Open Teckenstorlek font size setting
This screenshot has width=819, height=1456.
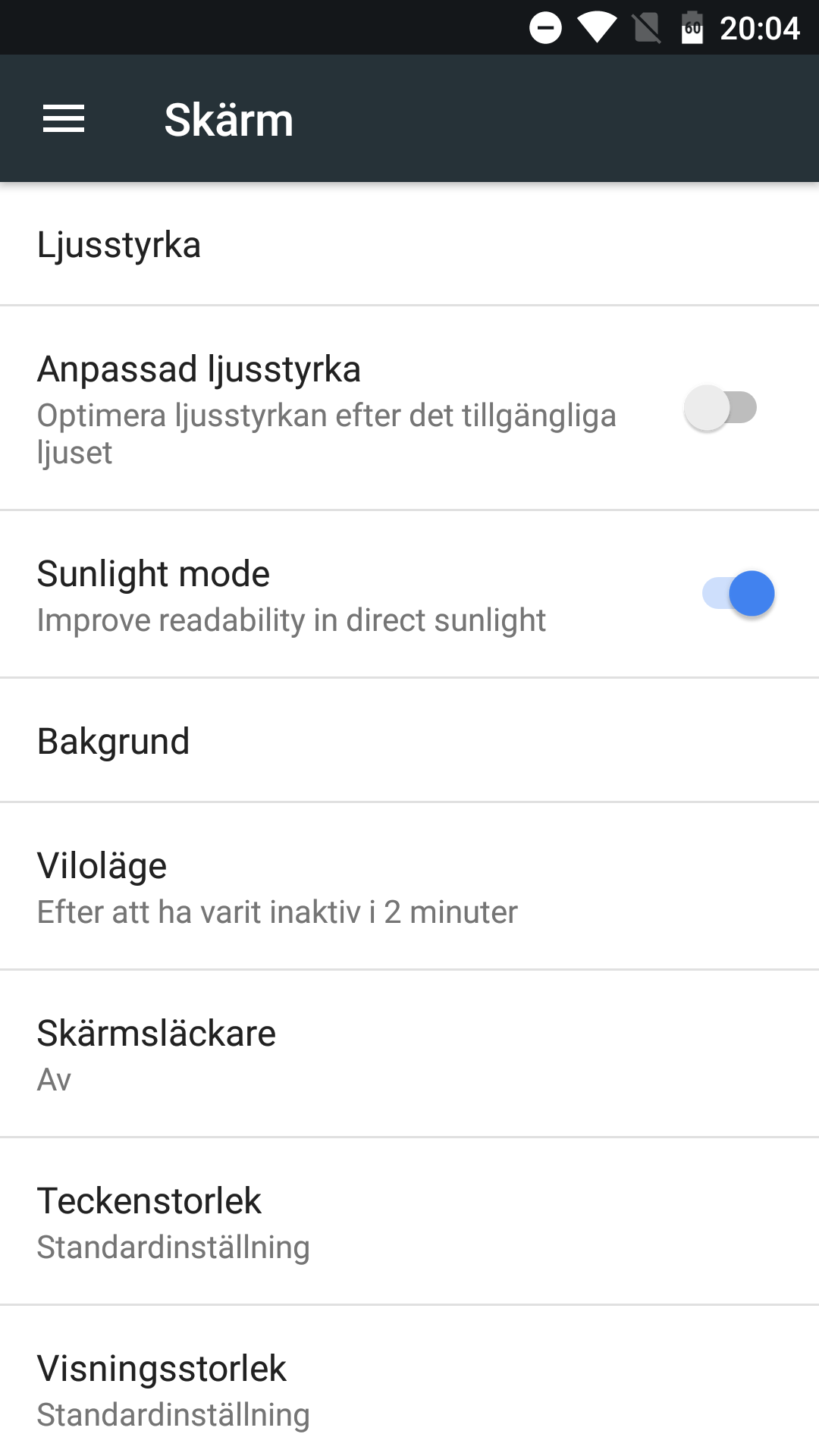coord(409,1222)
